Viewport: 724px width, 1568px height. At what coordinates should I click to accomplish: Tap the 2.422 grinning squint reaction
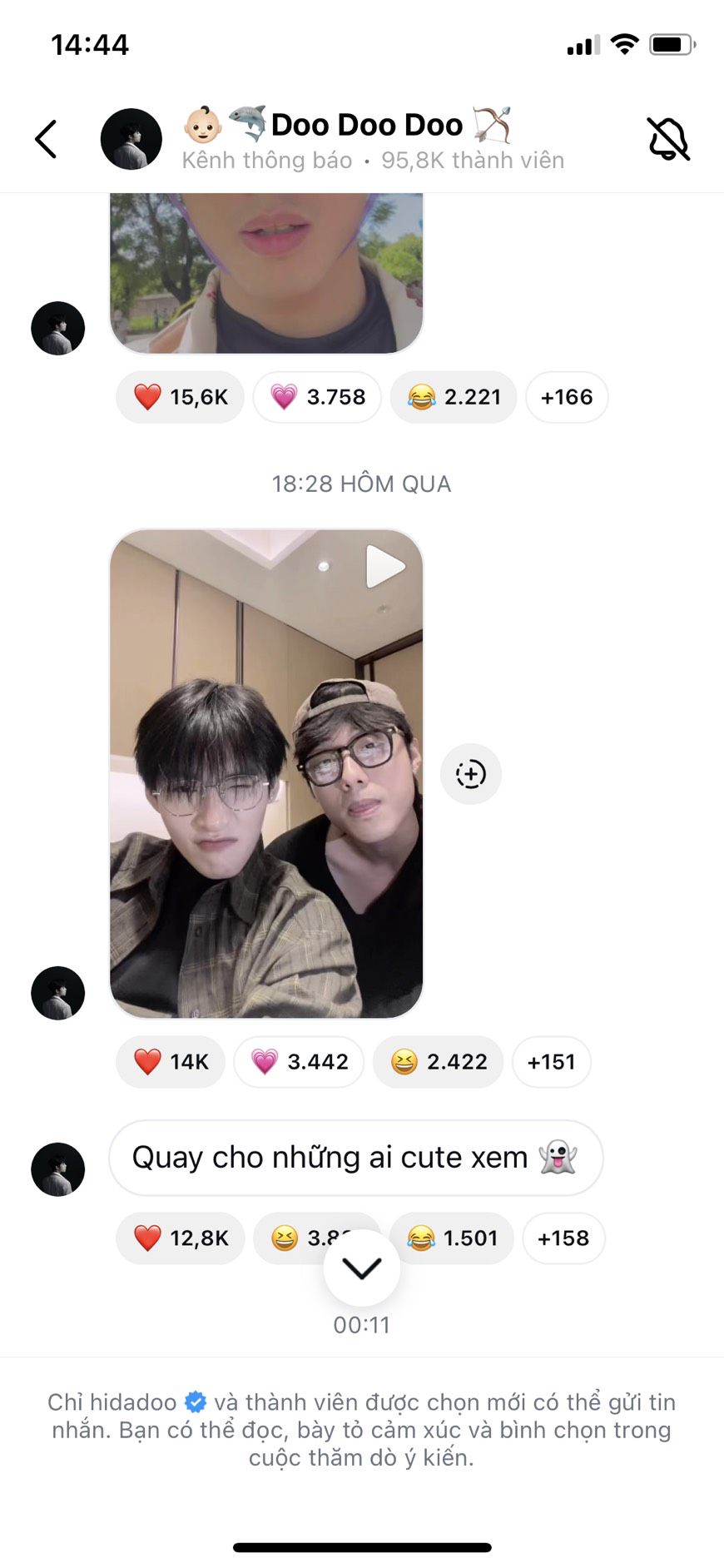(x=439, y=1062)
